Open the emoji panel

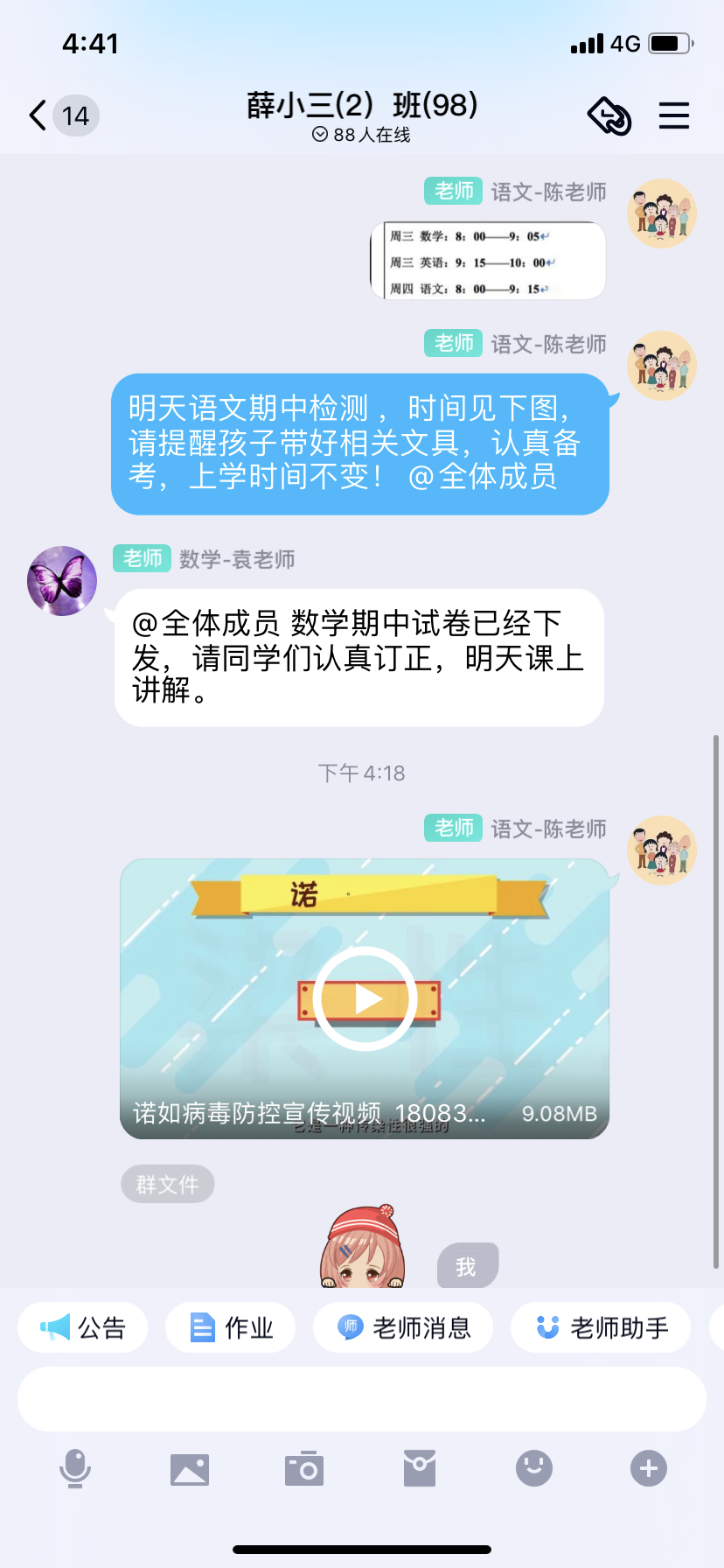coord(534,1468)
